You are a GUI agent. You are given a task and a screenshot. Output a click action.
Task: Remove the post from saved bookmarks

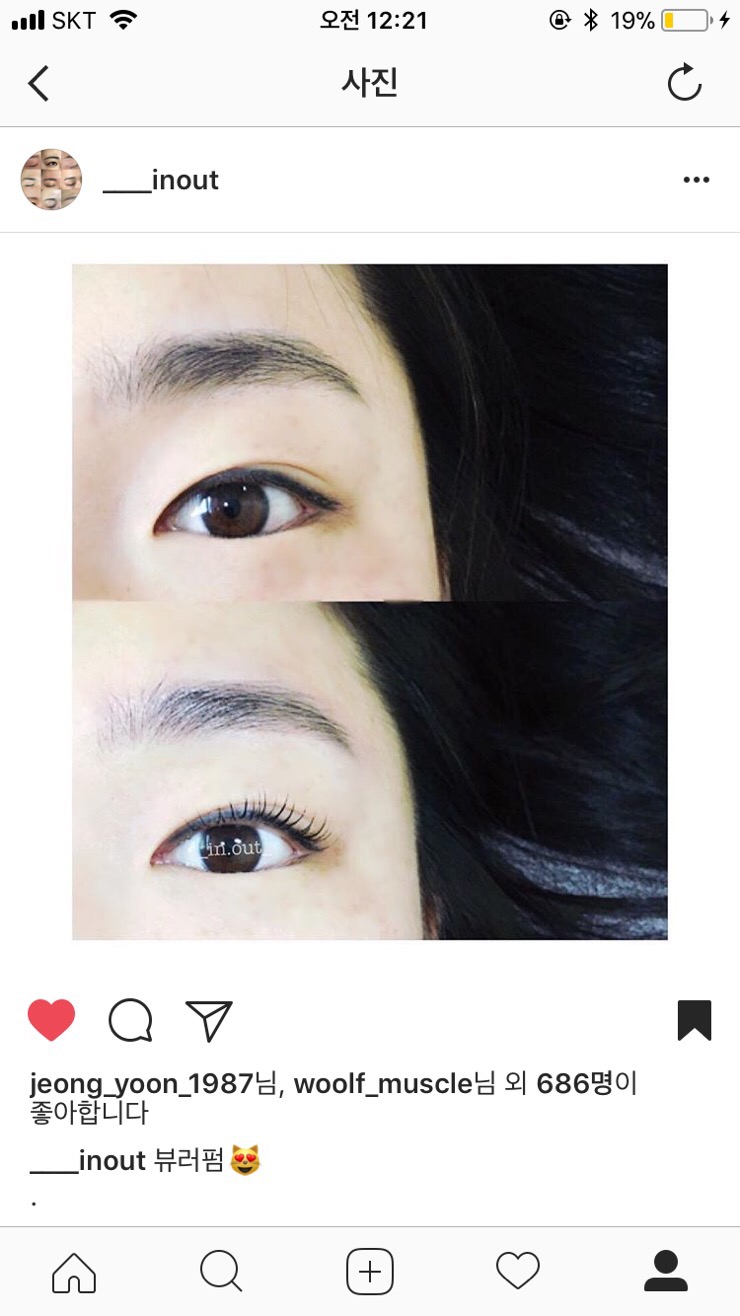694,1021
